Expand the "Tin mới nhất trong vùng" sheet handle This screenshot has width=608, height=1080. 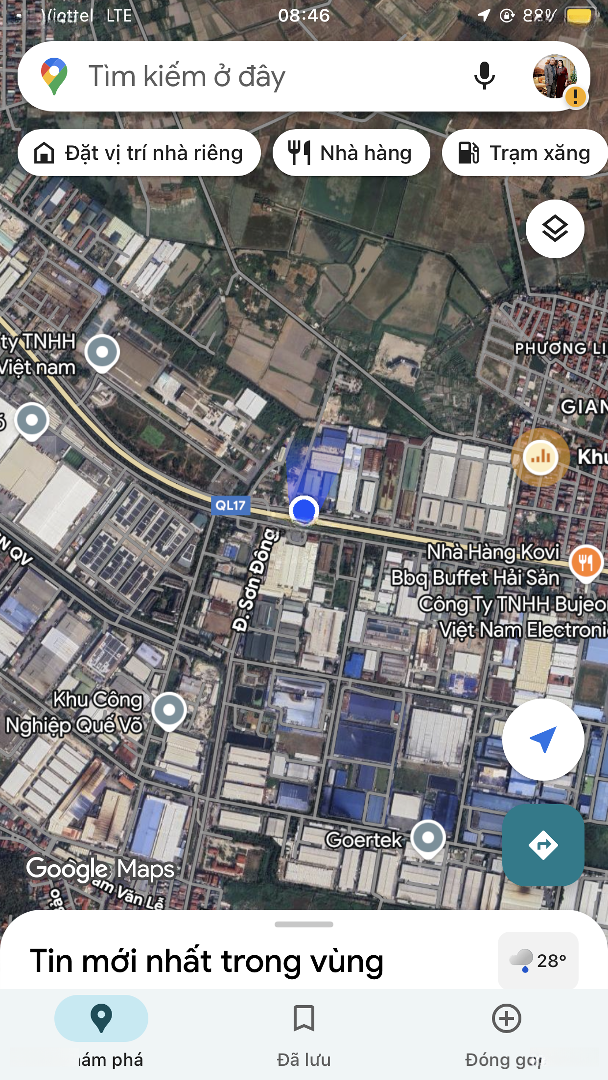click(x=304, y=924)
